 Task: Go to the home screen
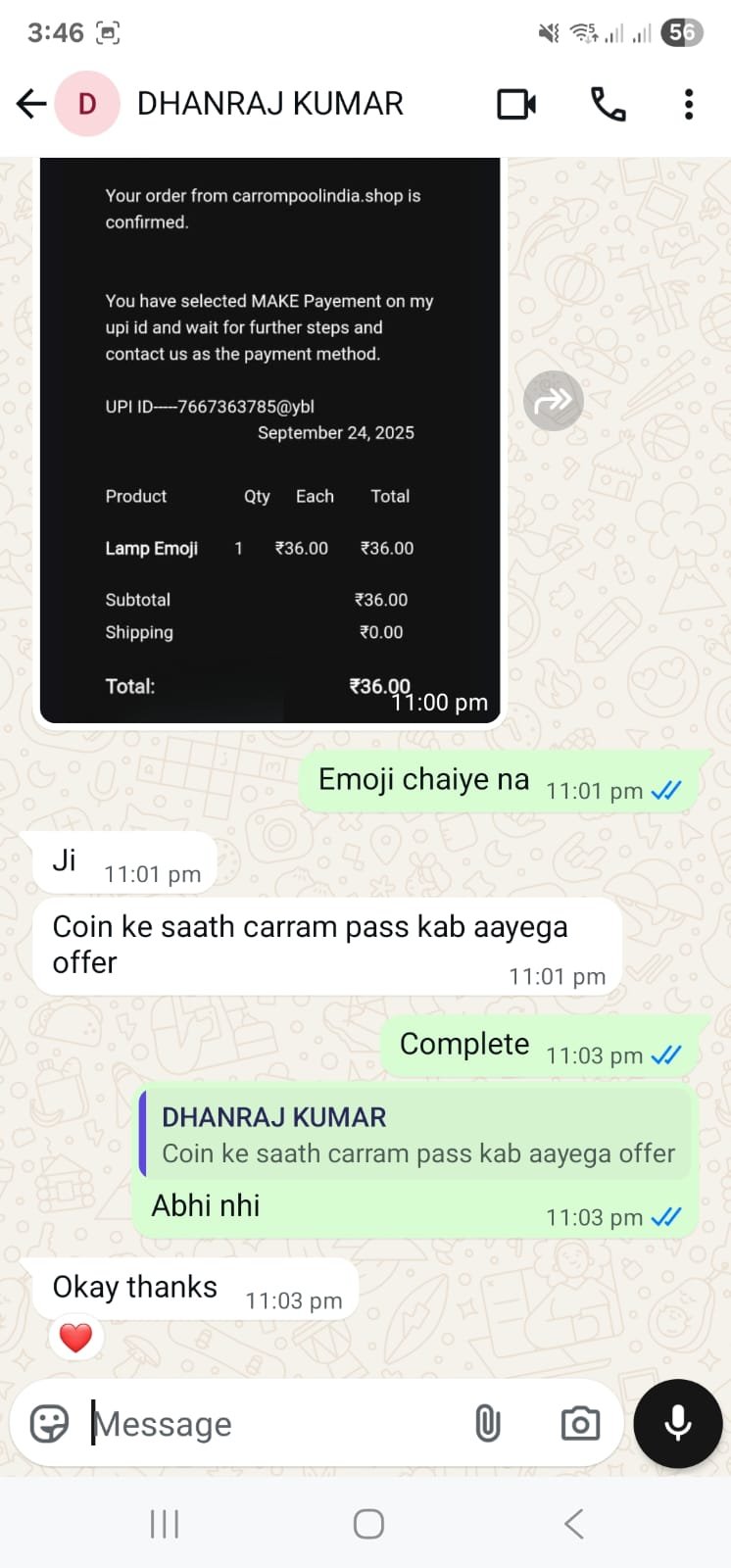[x=368, y=1524]
